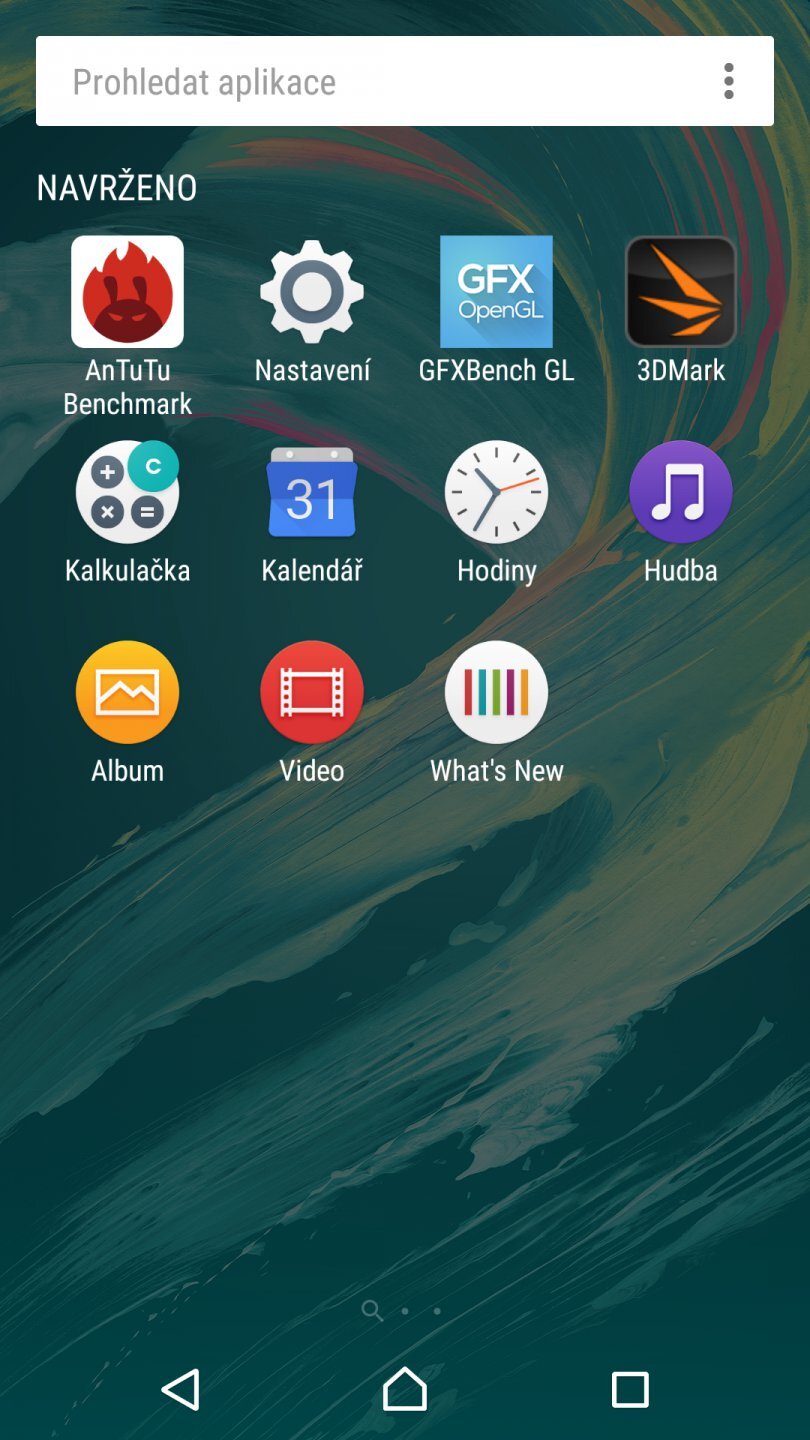Open the AnTuTu Benchmark app
The image size is (810, 1440).
point(127,291)
